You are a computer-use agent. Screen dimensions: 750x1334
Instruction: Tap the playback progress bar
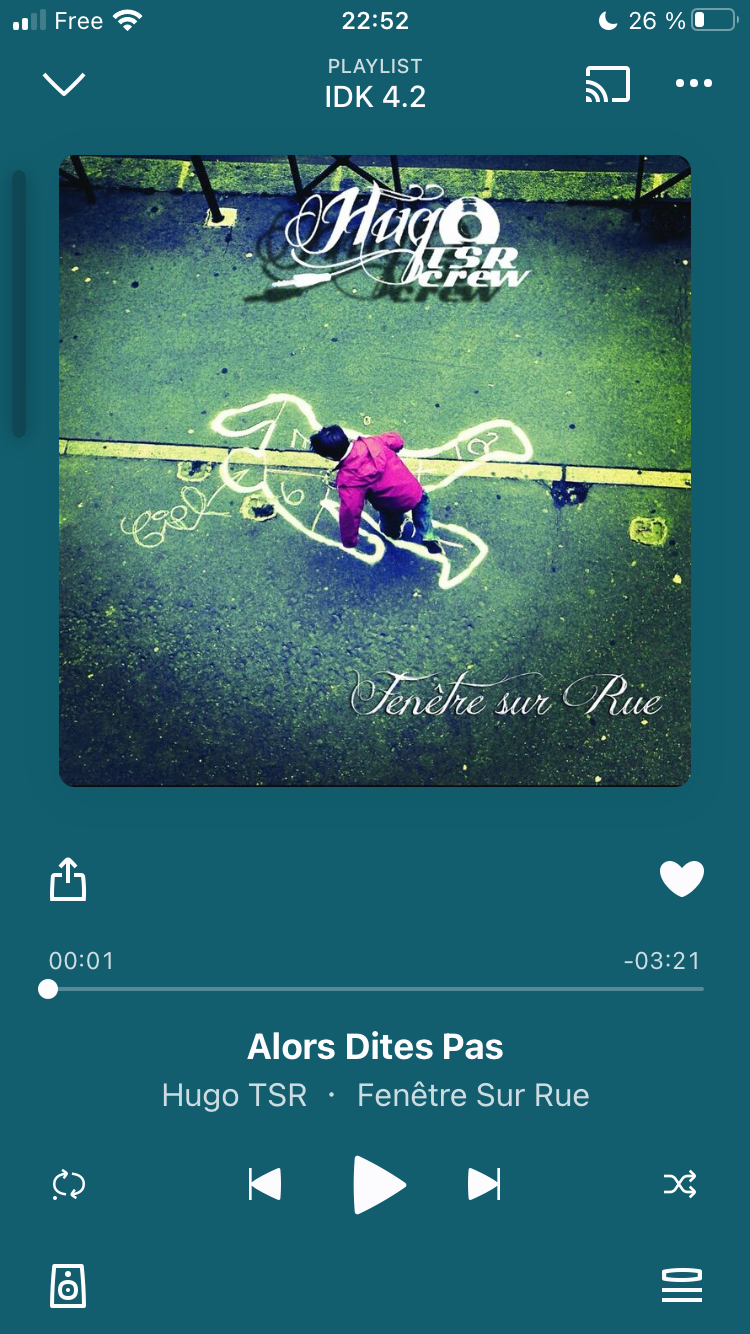coord(375,989)
